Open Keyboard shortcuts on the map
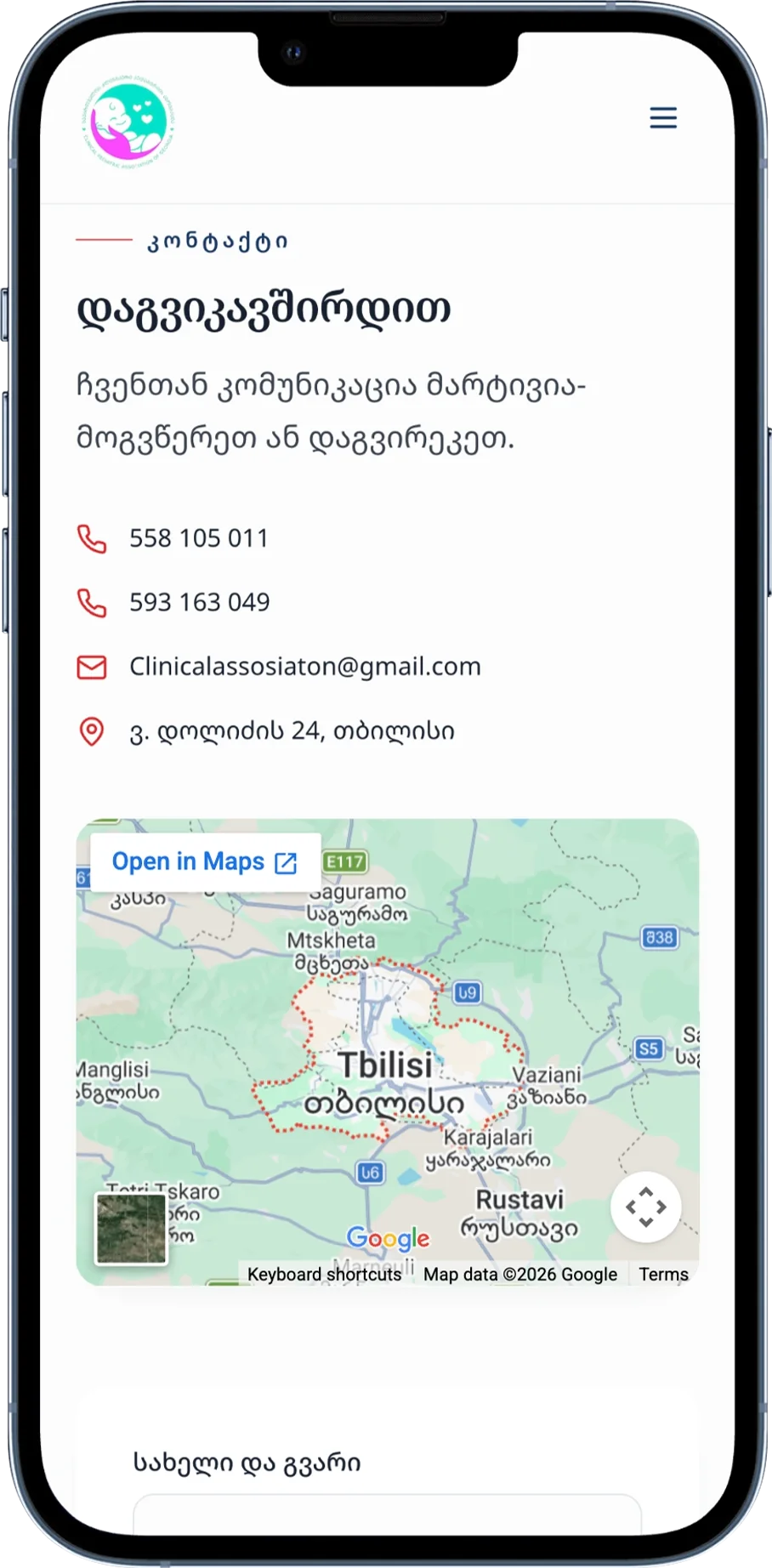 [x=324, y=1274]
